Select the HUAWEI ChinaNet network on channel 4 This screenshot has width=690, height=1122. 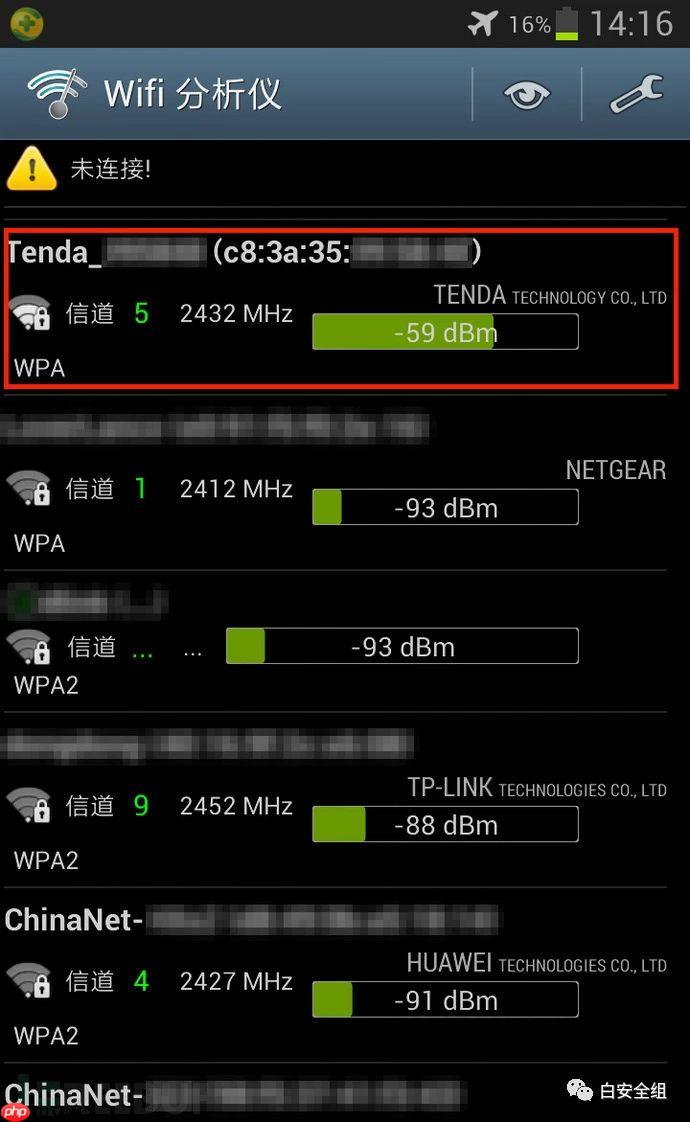[340, 980]
